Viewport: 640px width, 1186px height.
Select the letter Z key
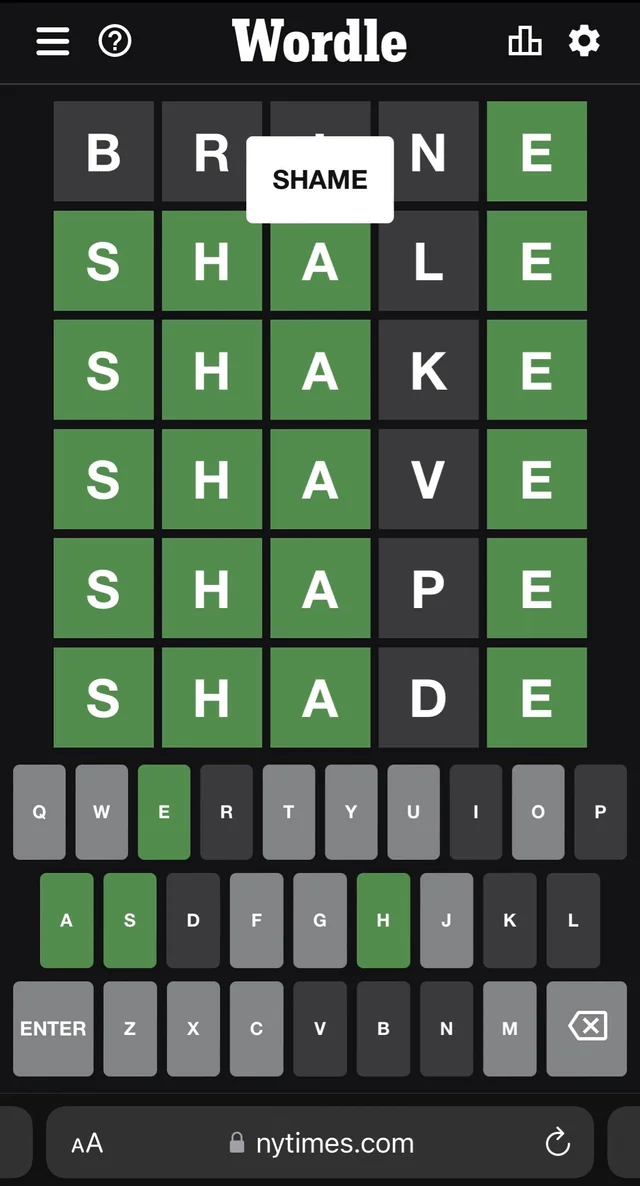[130, 1028]
